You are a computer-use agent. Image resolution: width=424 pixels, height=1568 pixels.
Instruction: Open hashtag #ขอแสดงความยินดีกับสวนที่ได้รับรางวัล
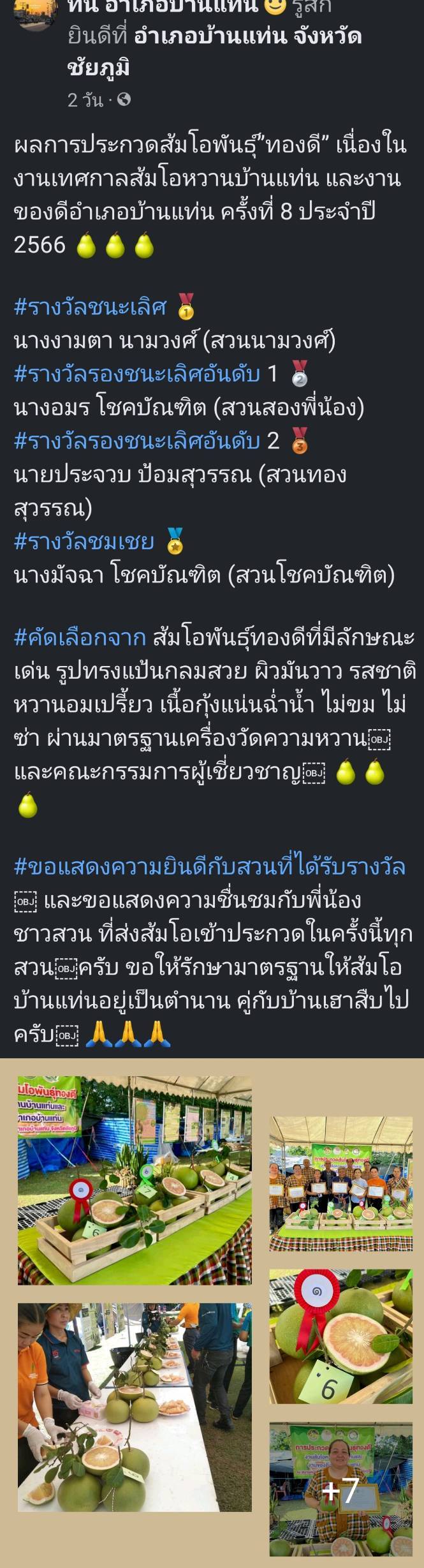[209, 866]
